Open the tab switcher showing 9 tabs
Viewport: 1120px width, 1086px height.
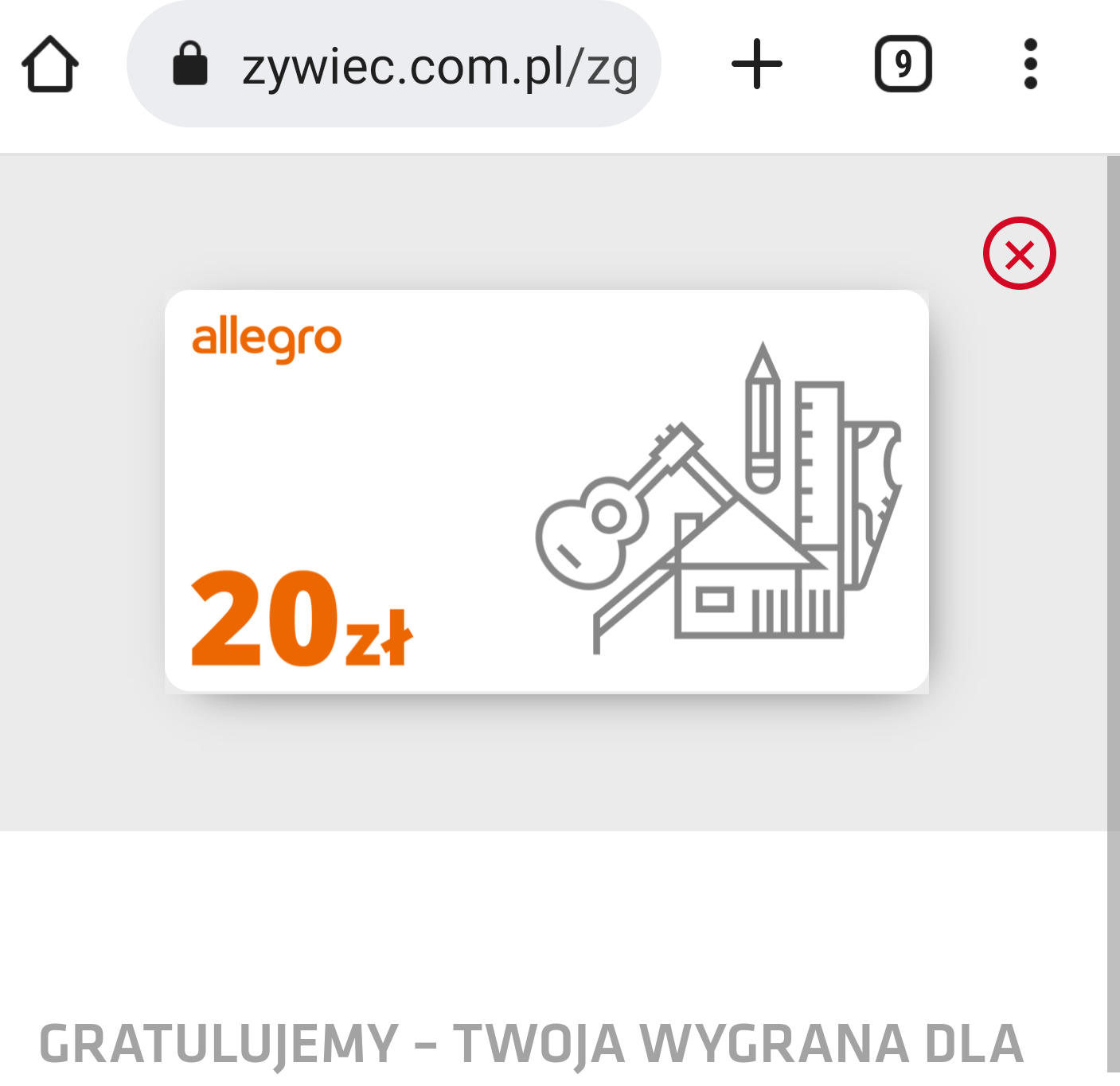coord(903,64)
